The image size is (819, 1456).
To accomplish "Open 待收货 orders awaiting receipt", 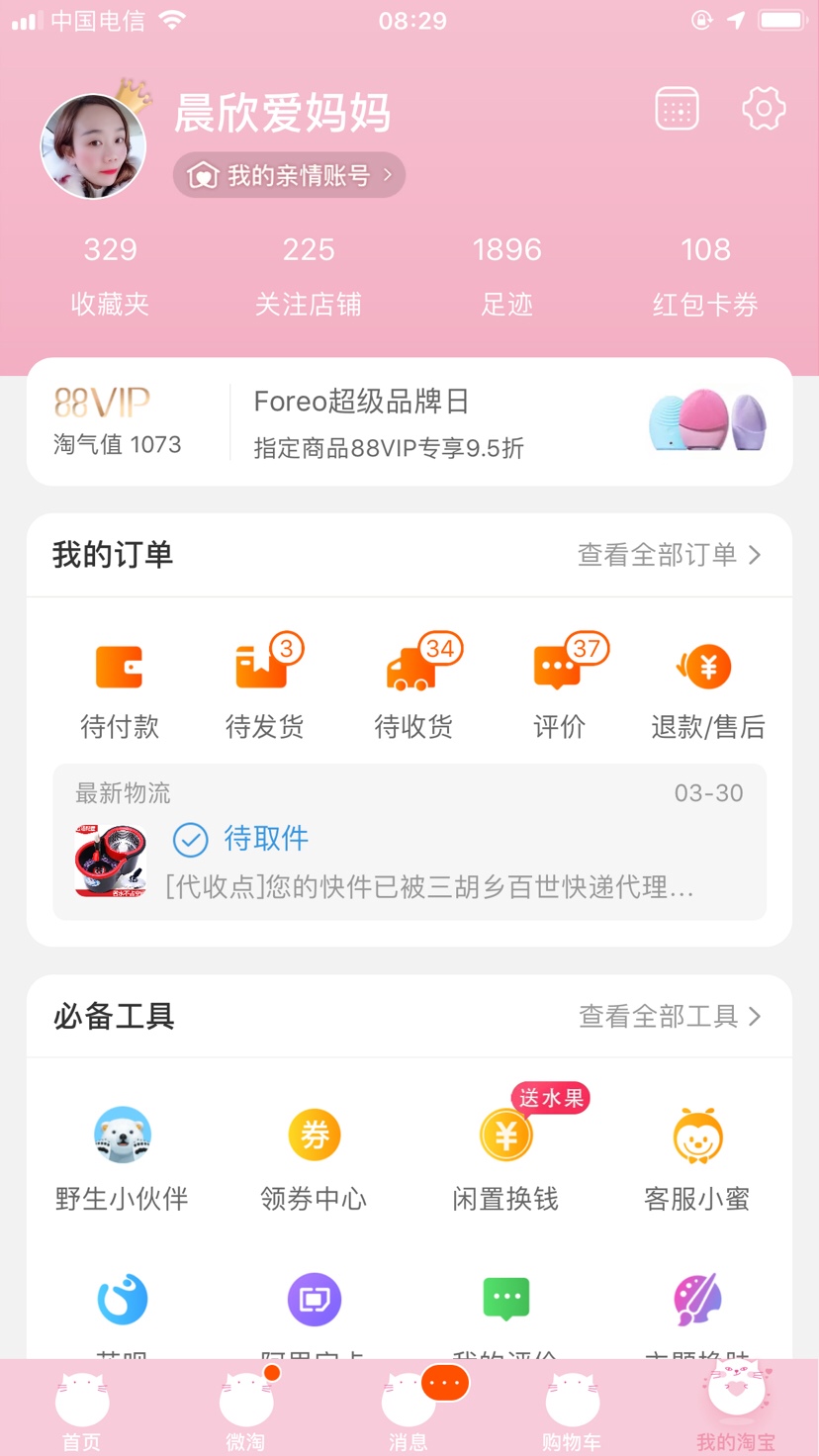I will coord(413,690).
